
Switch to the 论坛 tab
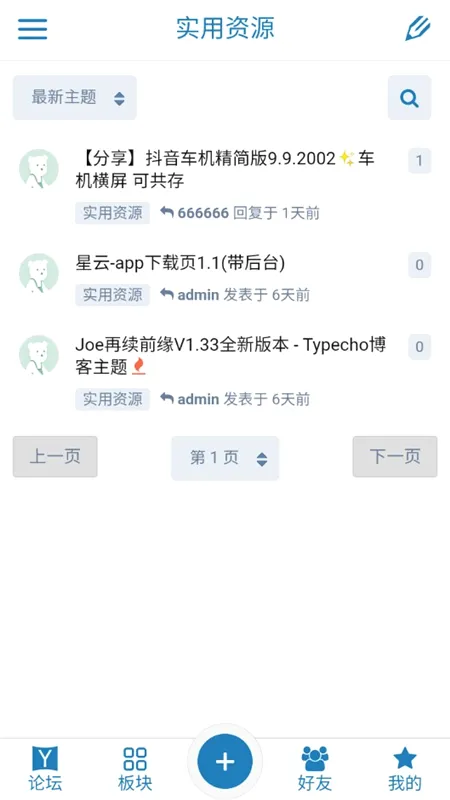tap(45, 769)
